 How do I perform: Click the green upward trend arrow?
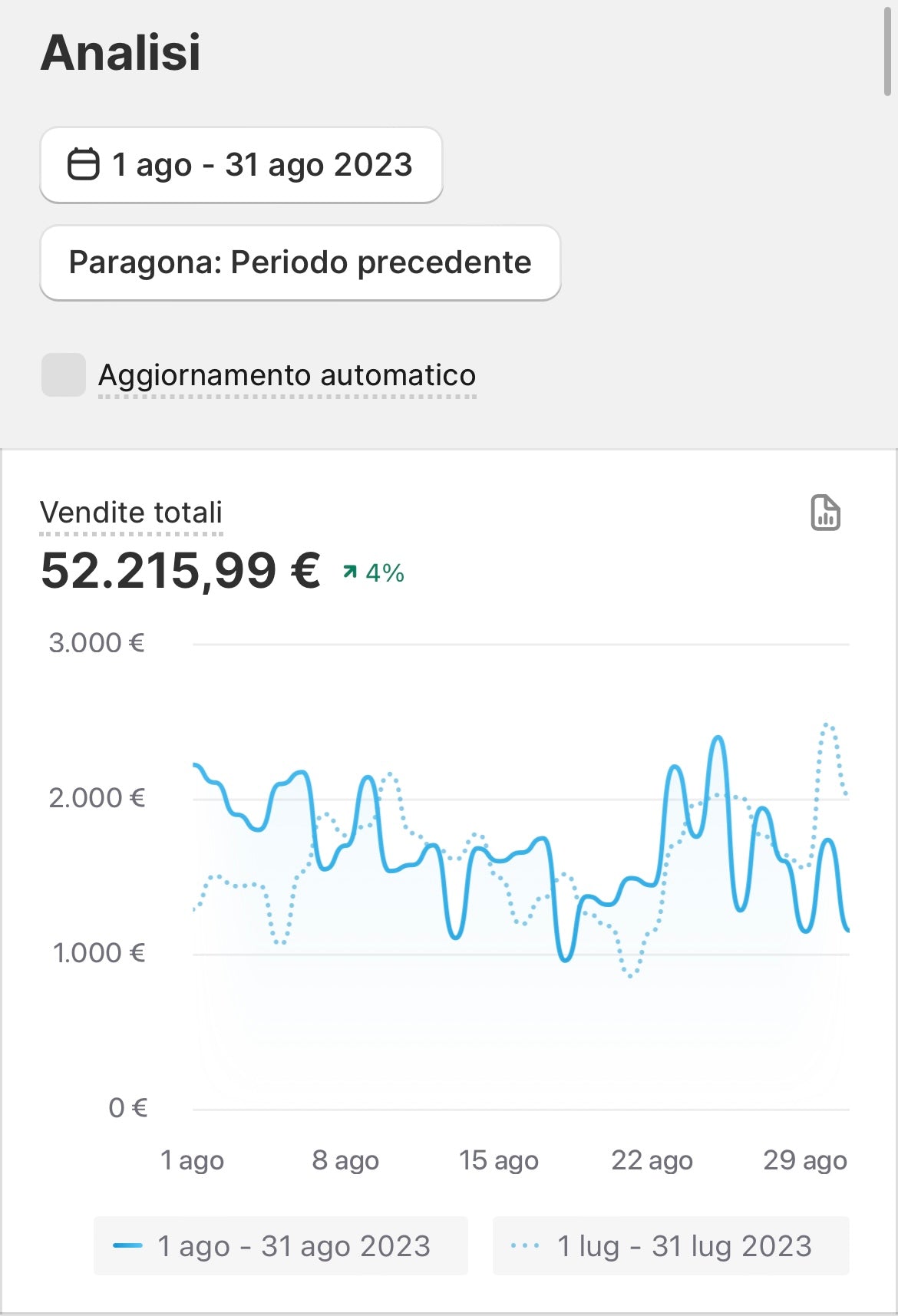point(349,570)
